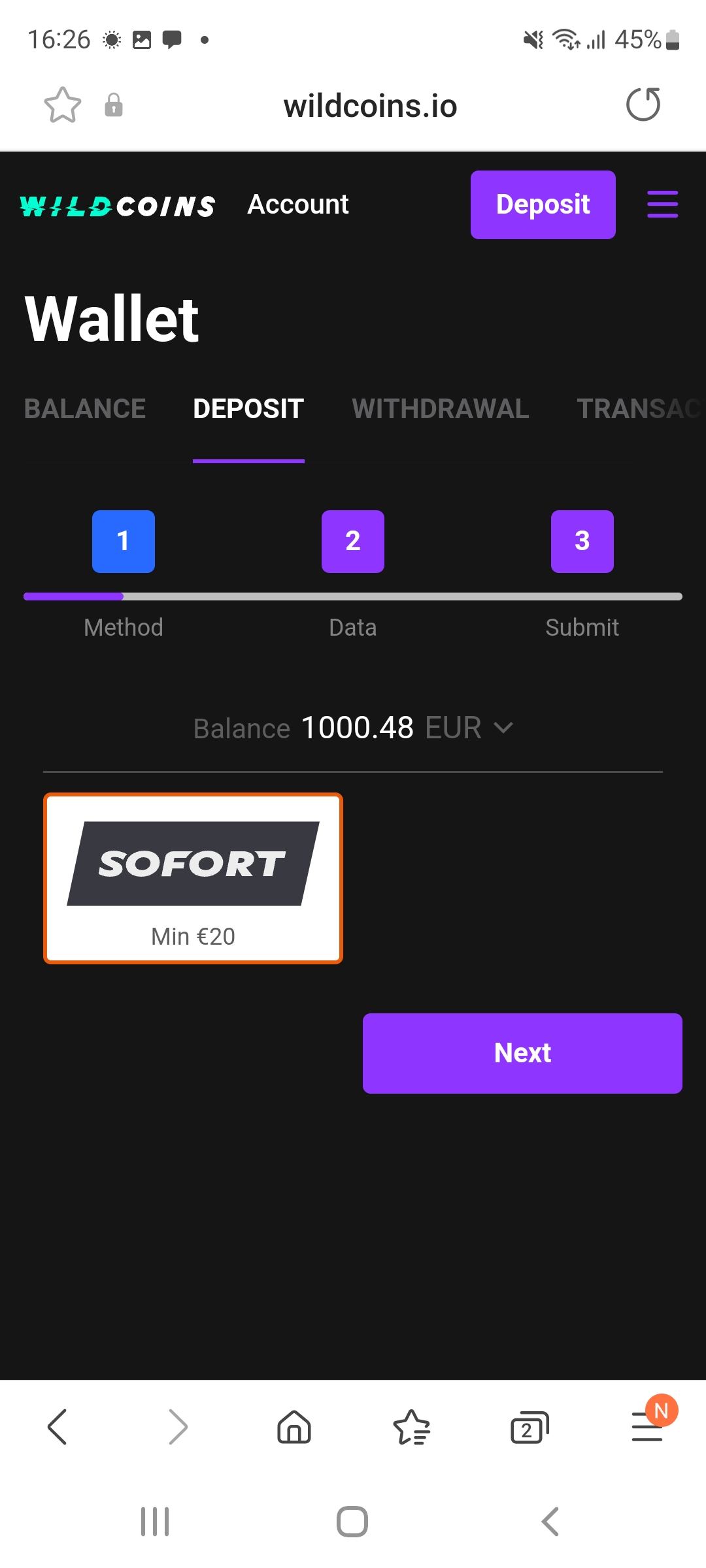706x1568 pixels.
Task: Continue with the Next button
Action: pyautogui.click(x=522, y=1053)
